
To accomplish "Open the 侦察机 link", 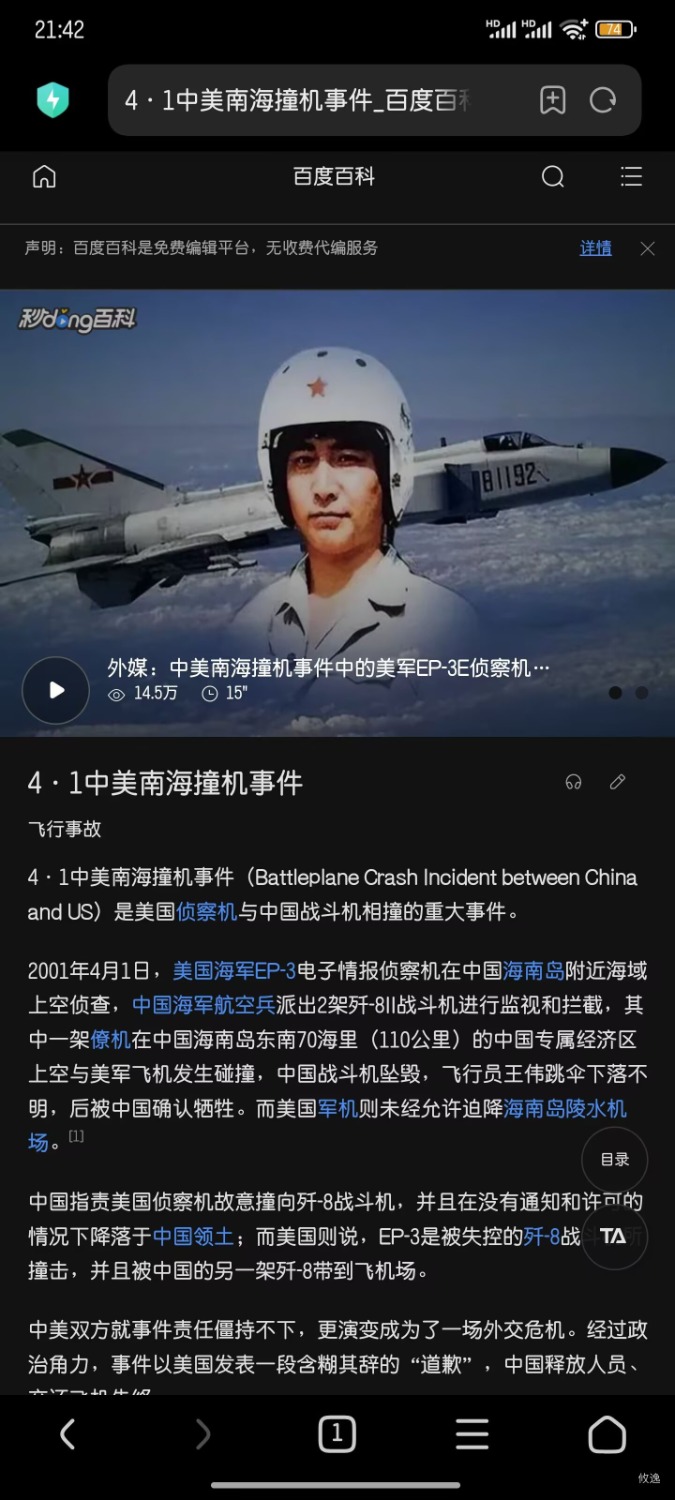I will click(x=206, y=912).
